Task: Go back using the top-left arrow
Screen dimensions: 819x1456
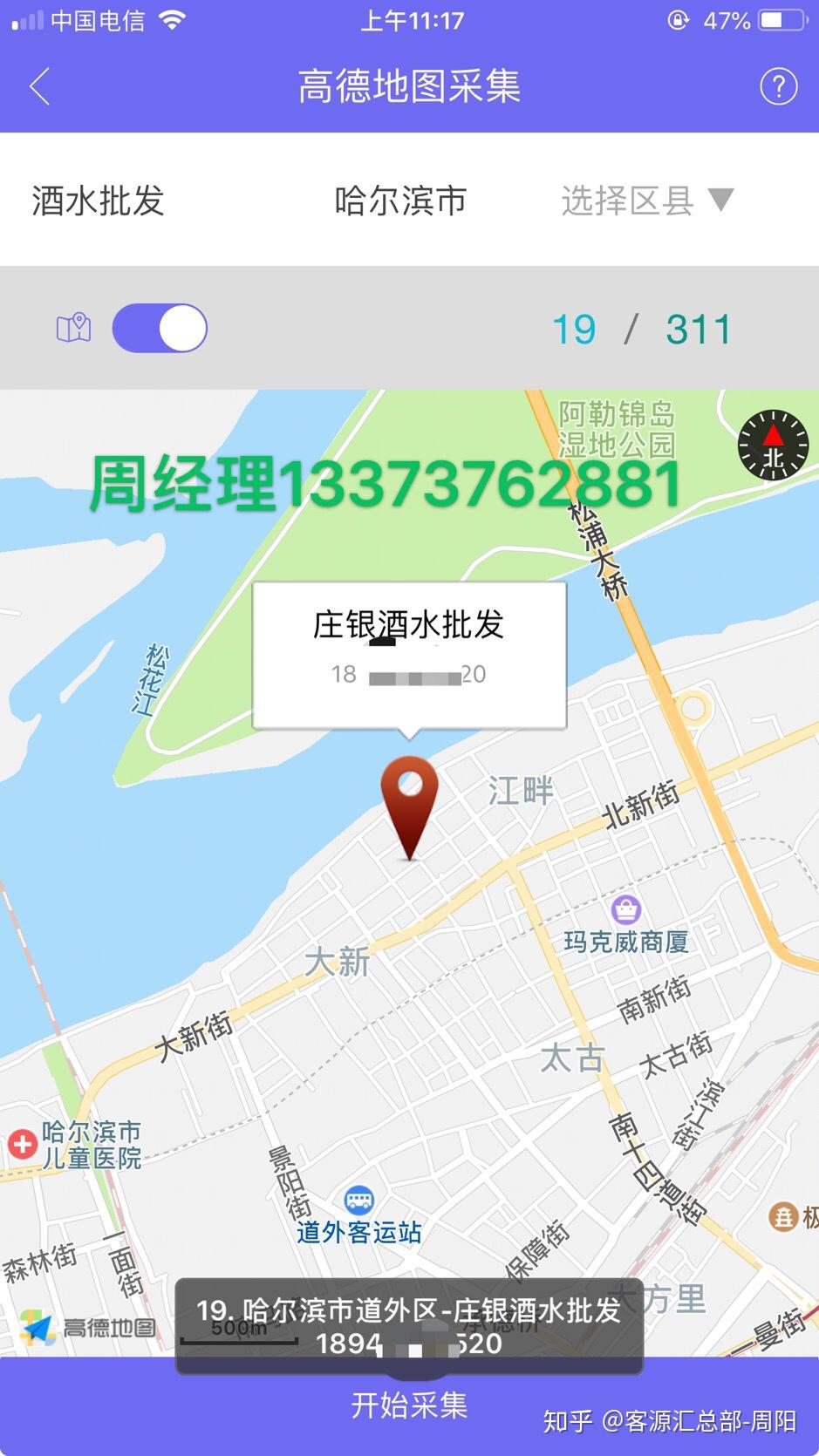Action: coord(40,86)
